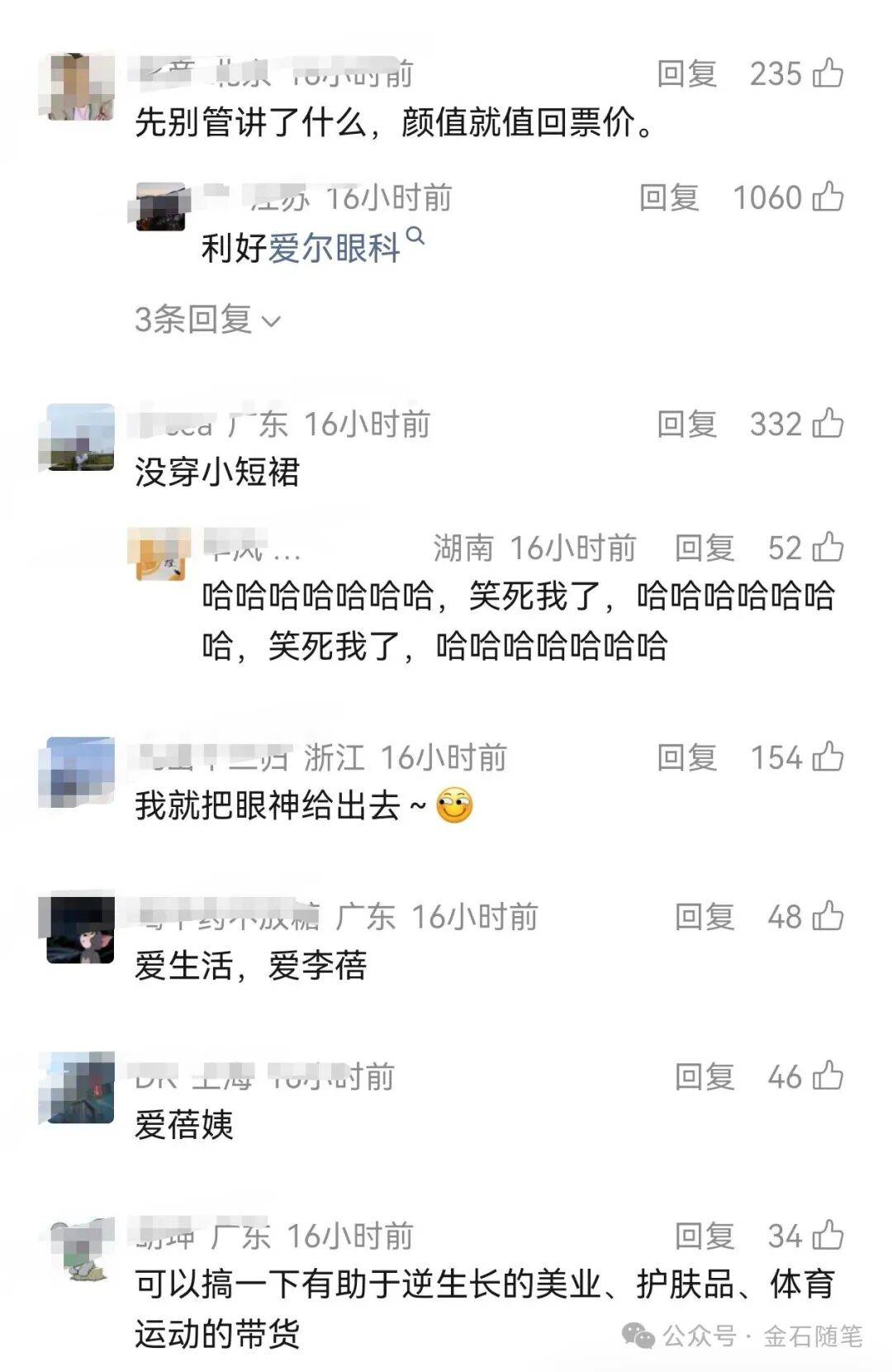Like the 湖南 user's '哈哈哈' reply
Screen dimensions: 892x1372
(x=828, y=548)
